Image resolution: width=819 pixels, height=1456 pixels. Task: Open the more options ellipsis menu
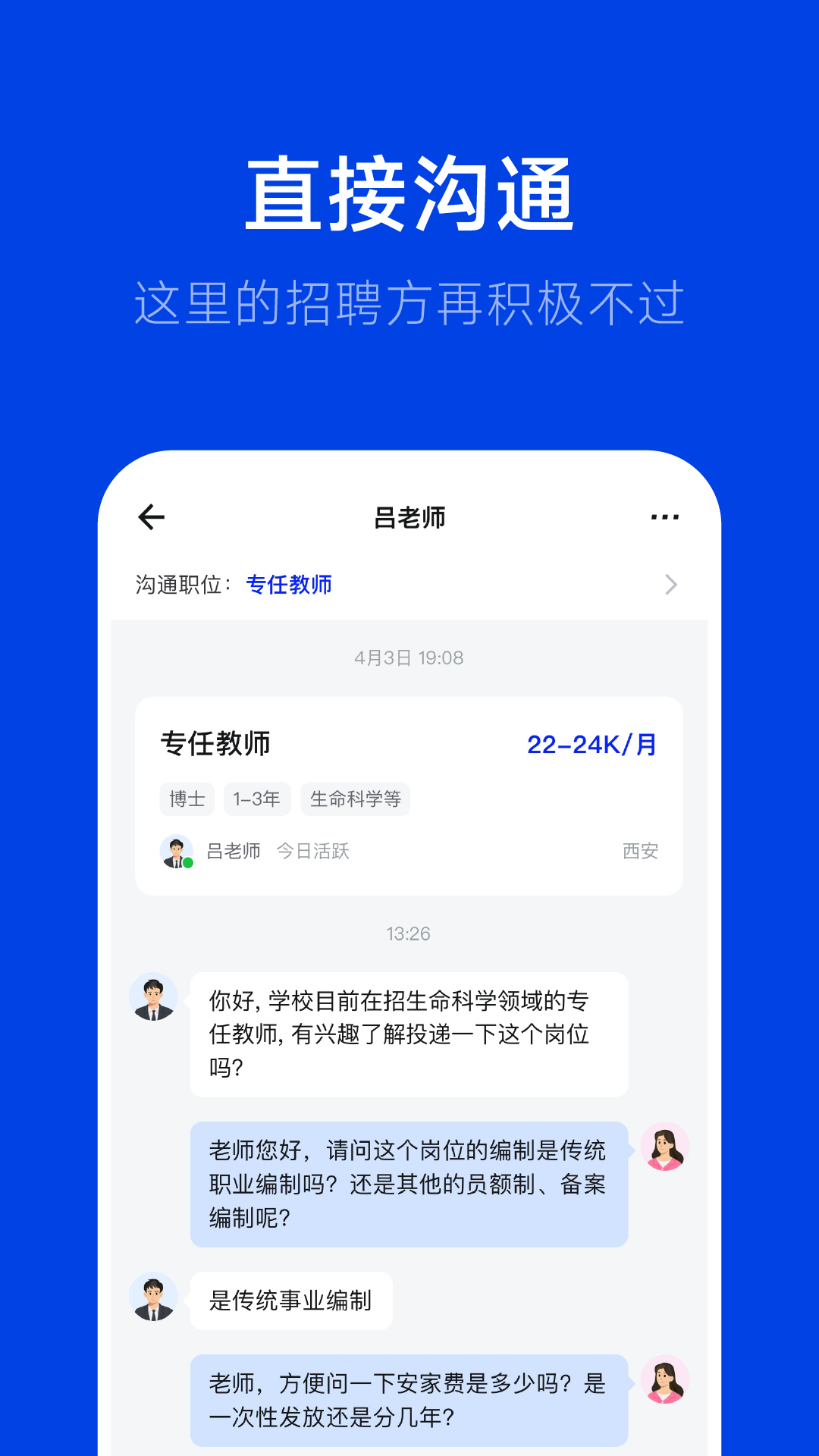[664, 516]
